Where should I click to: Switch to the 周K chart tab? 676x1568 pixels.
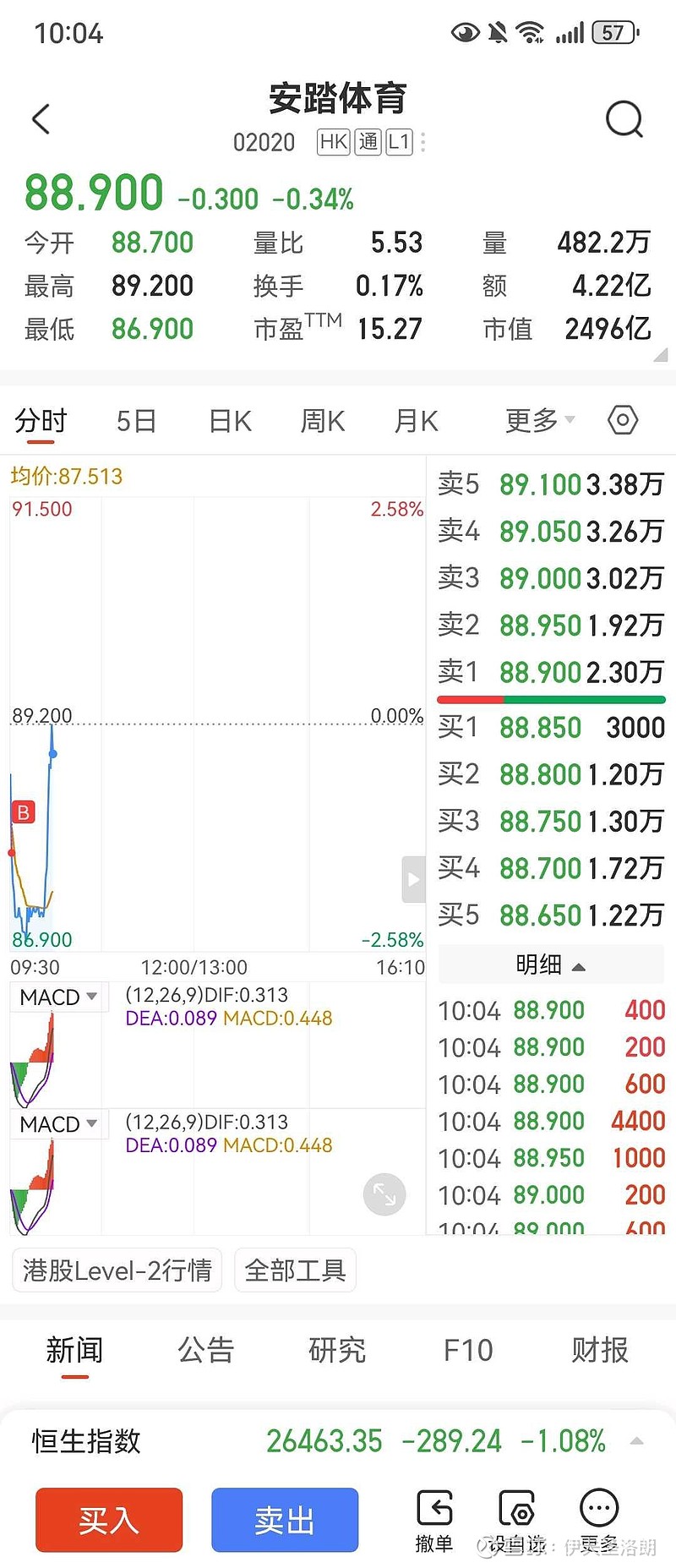(323, 420)
